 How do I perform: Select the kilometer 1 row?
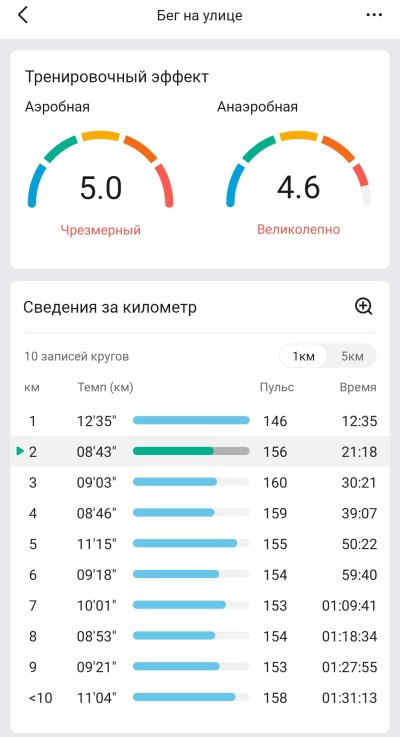[200, 421]
